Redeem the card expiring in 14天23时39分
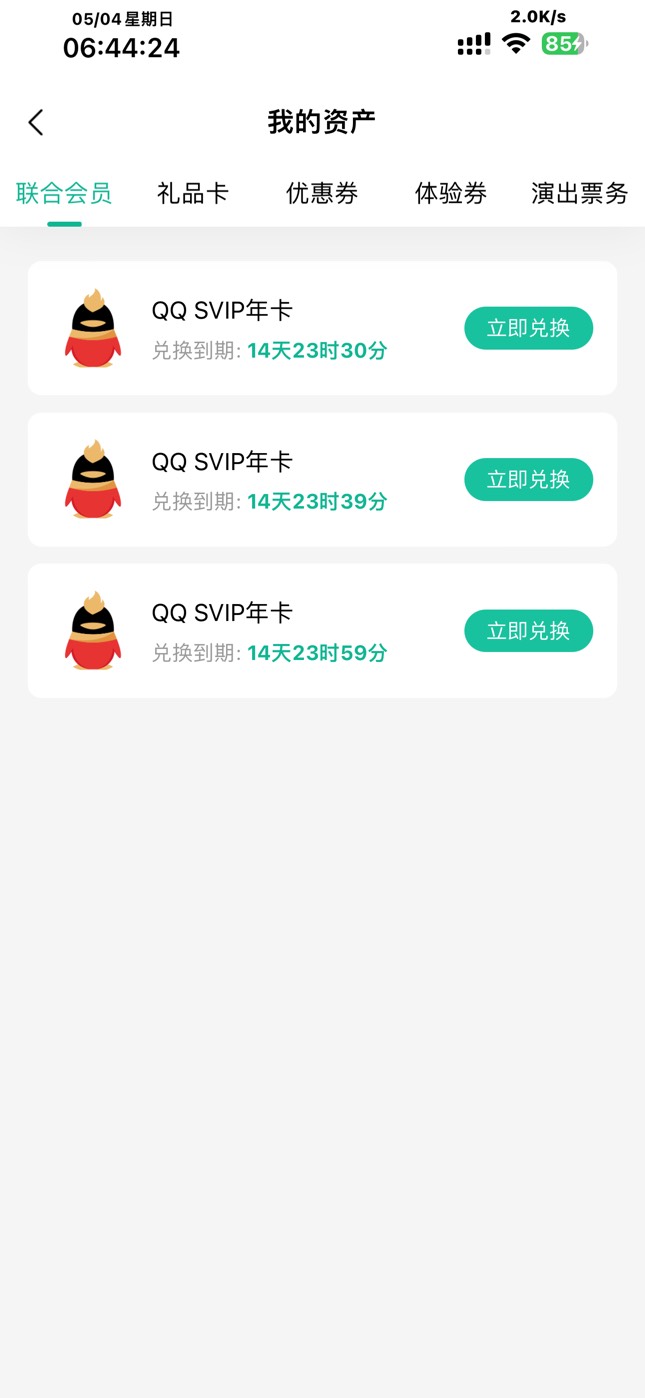Viewport: 645px width, 1398px height. pyautogui.click(x=528, y=480)
